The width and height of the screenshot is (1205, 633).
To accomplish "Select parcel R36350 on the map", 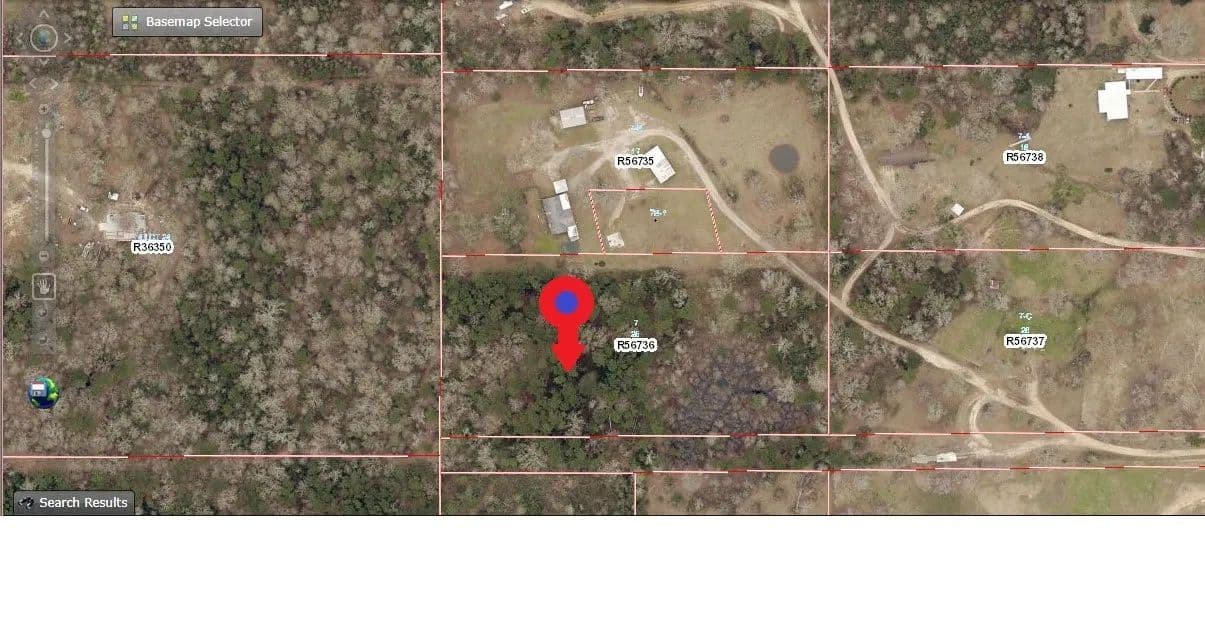I will pyautogui.click(x=152, y=246).
